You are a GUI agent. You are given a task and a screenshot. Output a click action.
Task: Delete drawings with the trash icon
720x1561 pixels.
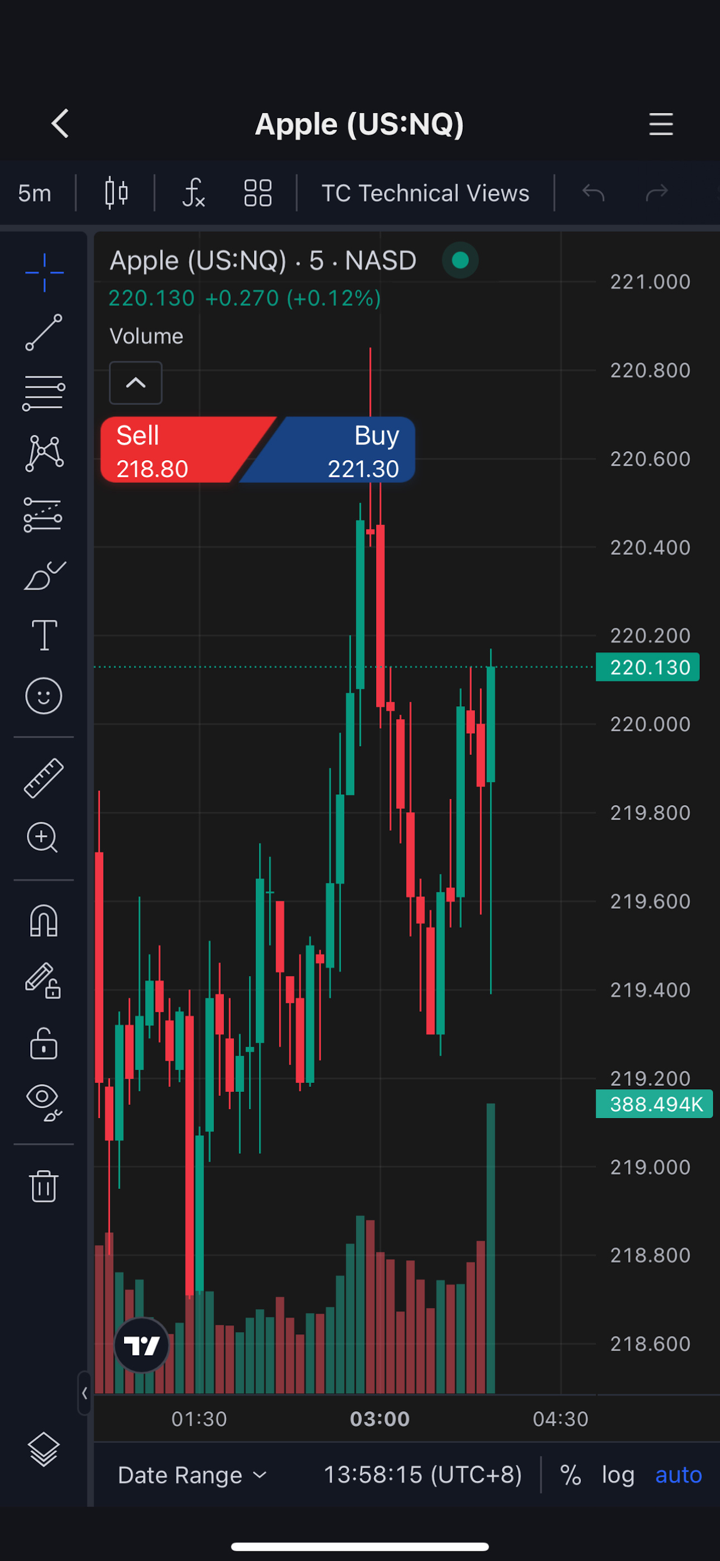tap(44, 1186)
